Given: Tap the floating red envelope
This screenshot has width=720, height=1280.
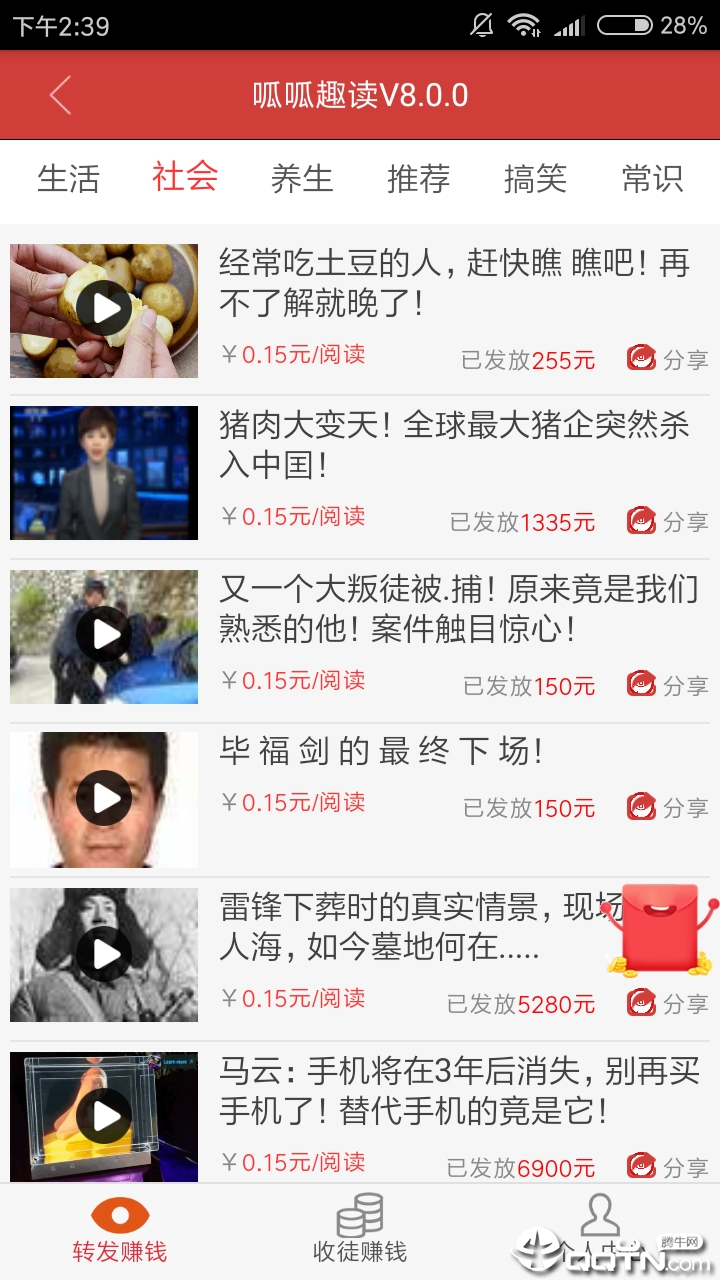Looking at the screenshot, I should 660,930.
